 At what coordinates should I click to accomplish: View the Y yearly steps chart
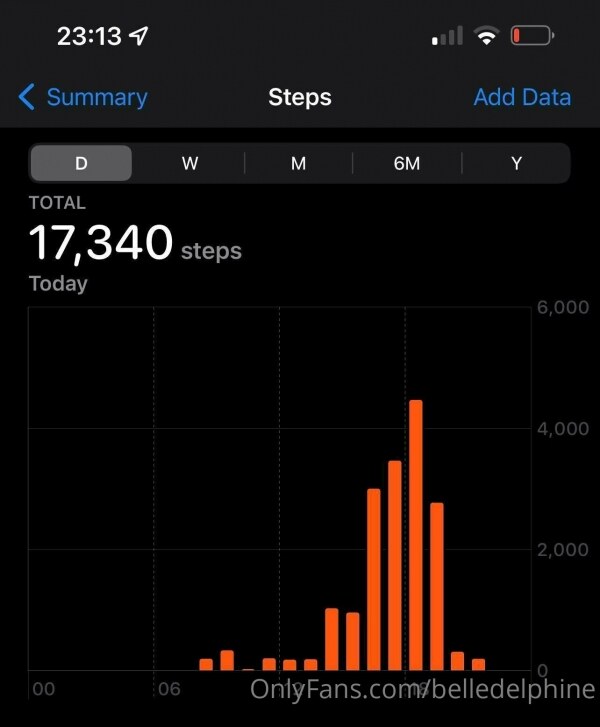pos(516,163)
